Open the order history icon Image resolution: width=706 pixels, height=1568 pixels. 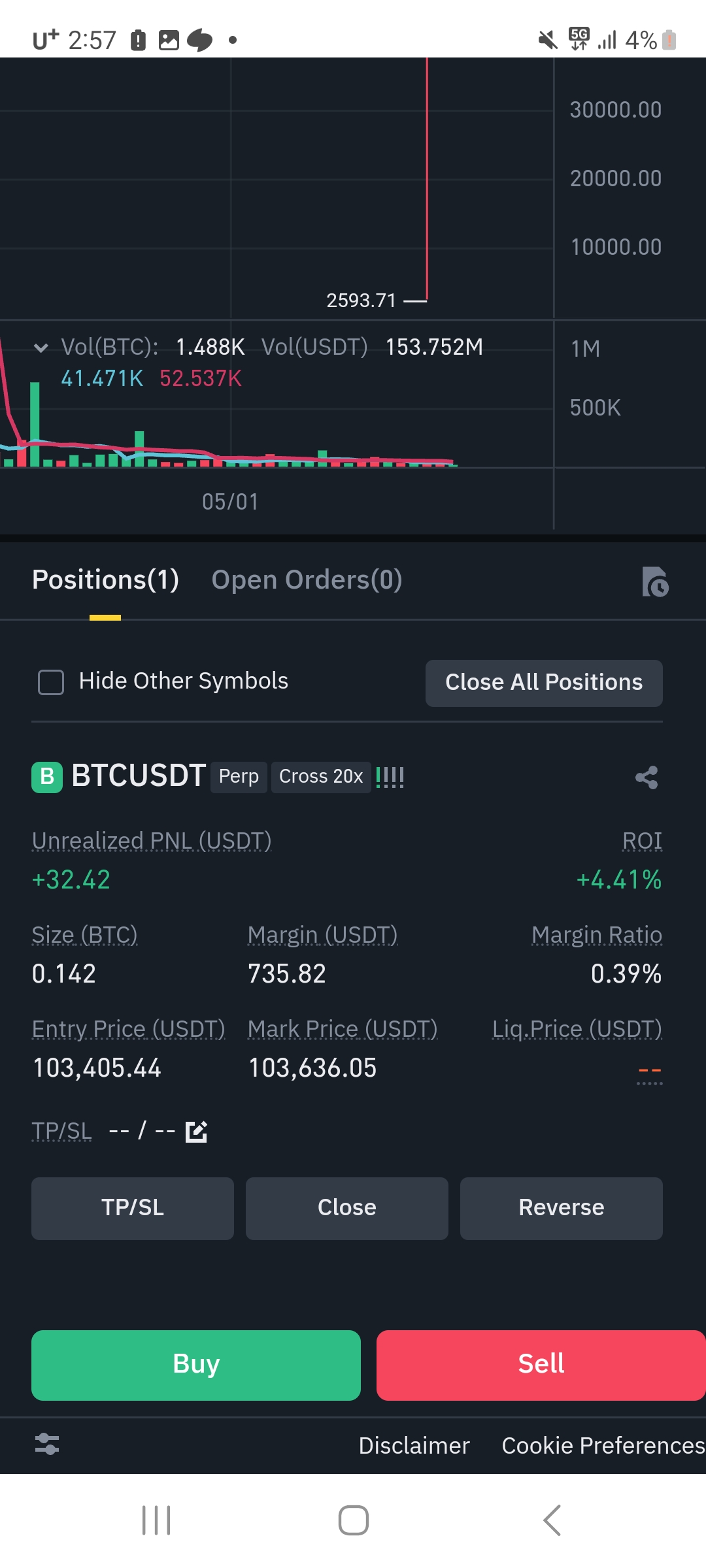[654, 581]
